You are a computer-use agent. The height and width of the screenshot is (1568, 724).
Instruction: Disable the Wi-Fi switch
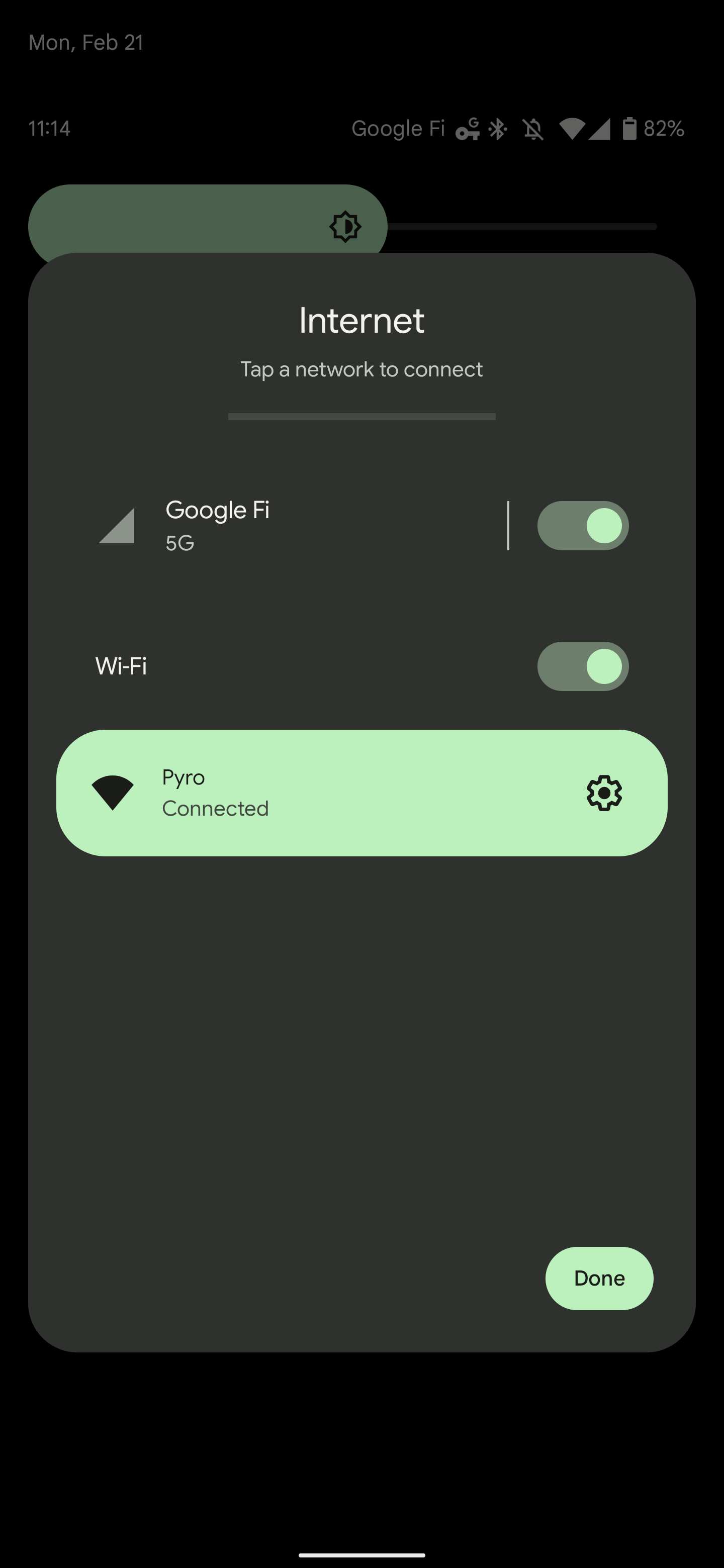[x=582, y=666]
